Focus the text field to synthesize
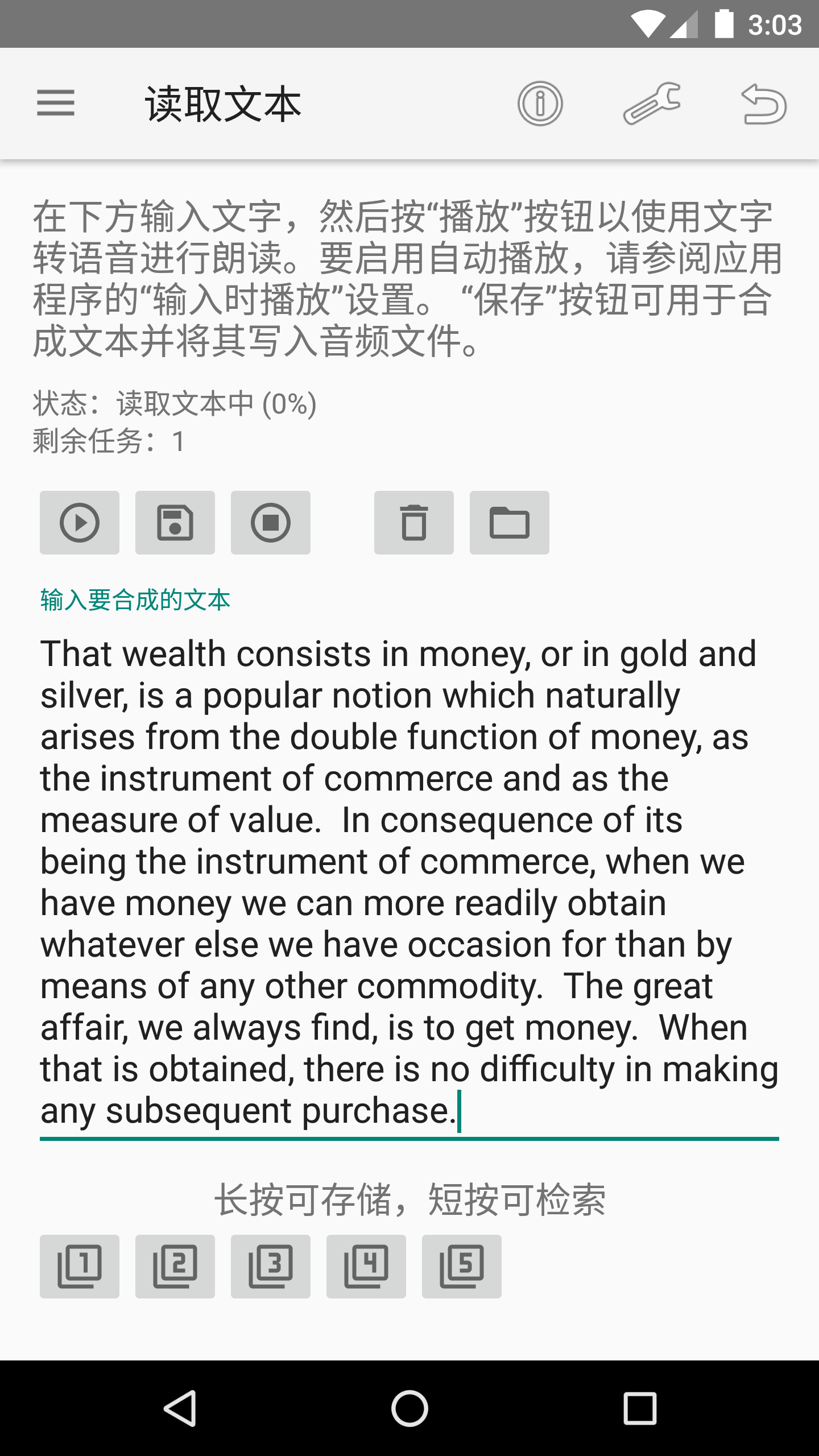The image size is (819, 1456). point(409,882)
